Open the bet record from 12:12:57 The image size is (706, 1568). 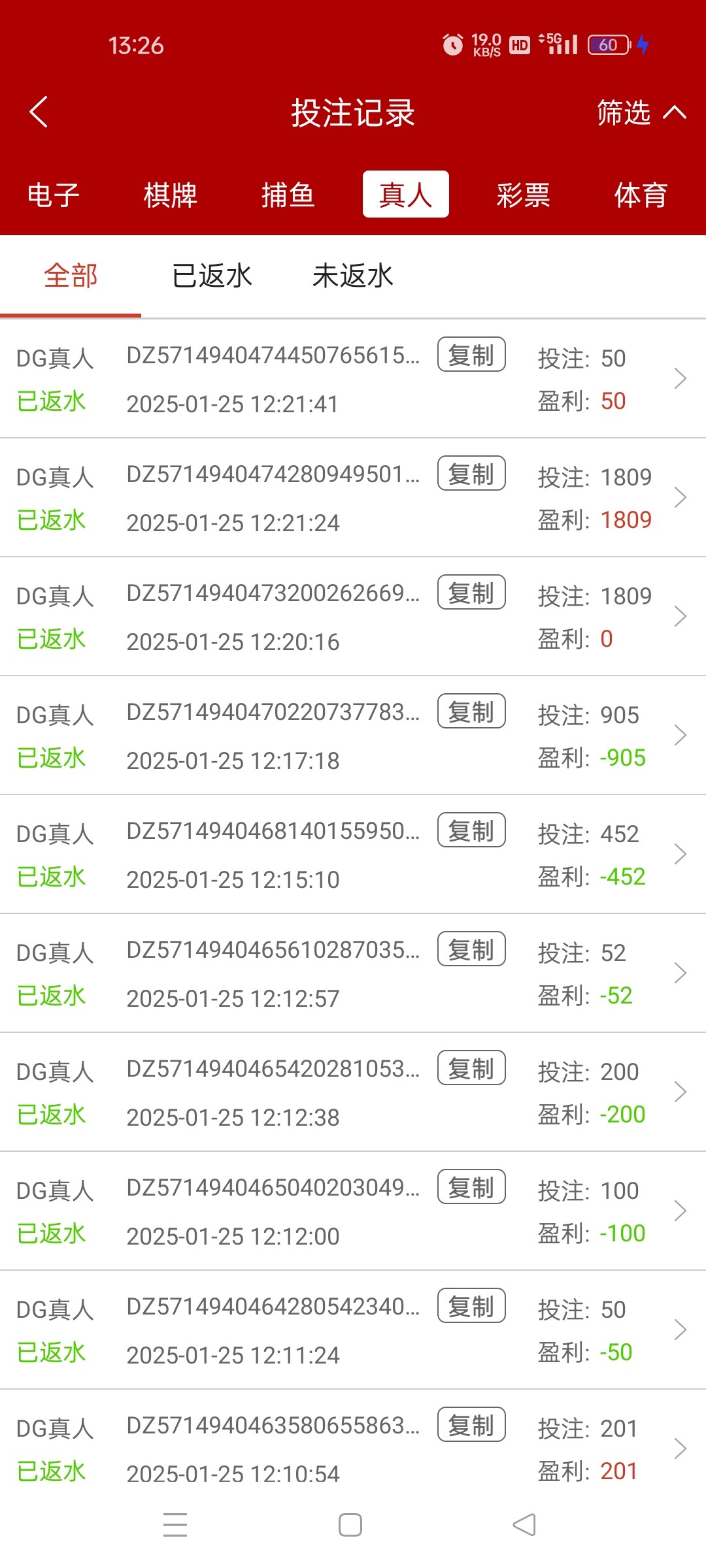353,973
